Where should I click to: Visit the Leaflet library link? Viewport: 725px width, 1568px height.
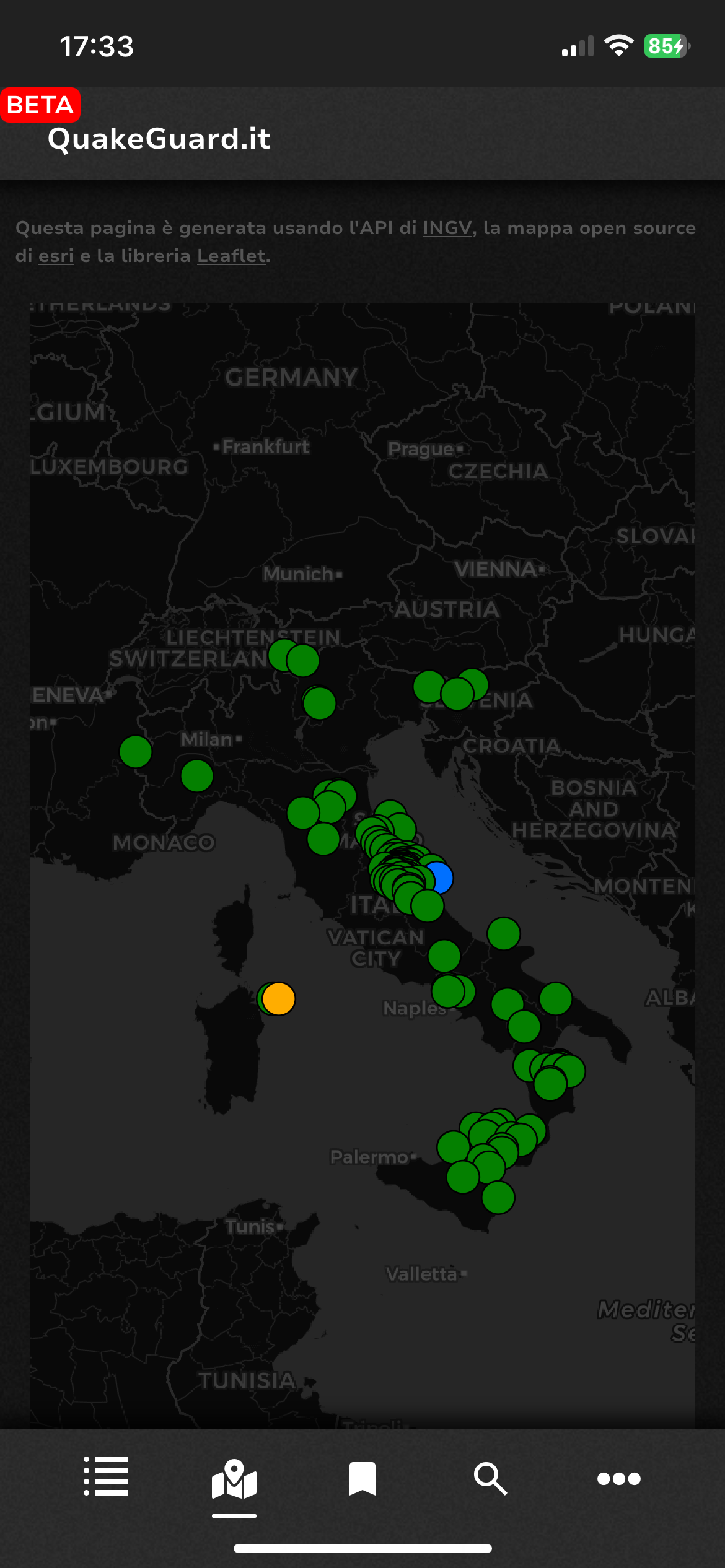click(x=231, y=256)
